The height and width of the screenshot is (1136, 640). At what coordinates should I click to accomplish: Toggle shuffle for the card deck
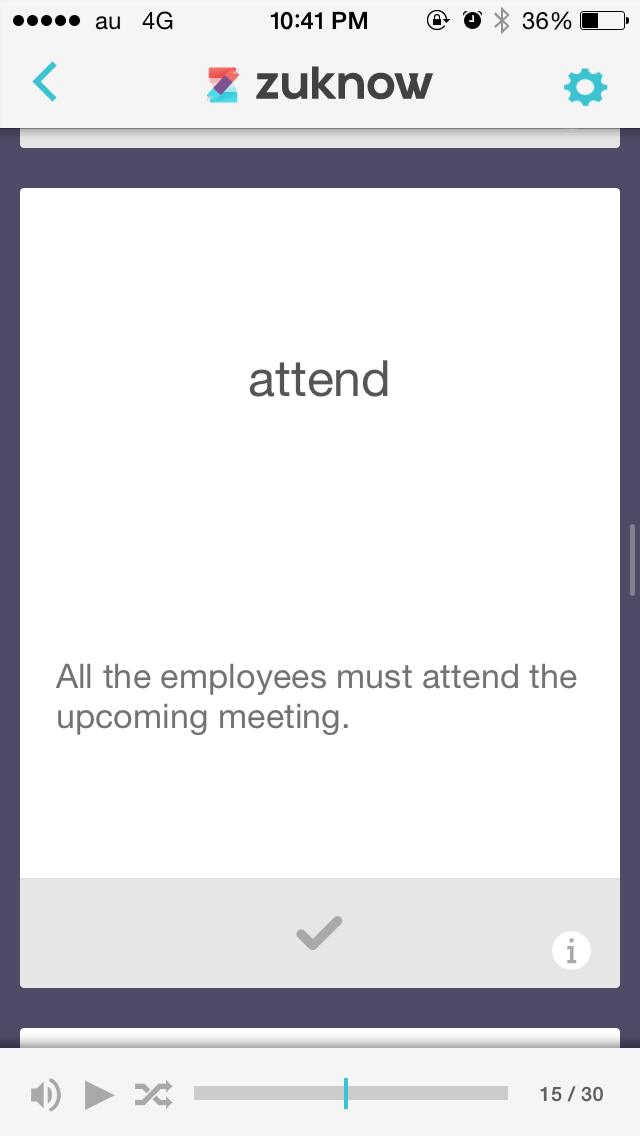tap(153, 1095)
